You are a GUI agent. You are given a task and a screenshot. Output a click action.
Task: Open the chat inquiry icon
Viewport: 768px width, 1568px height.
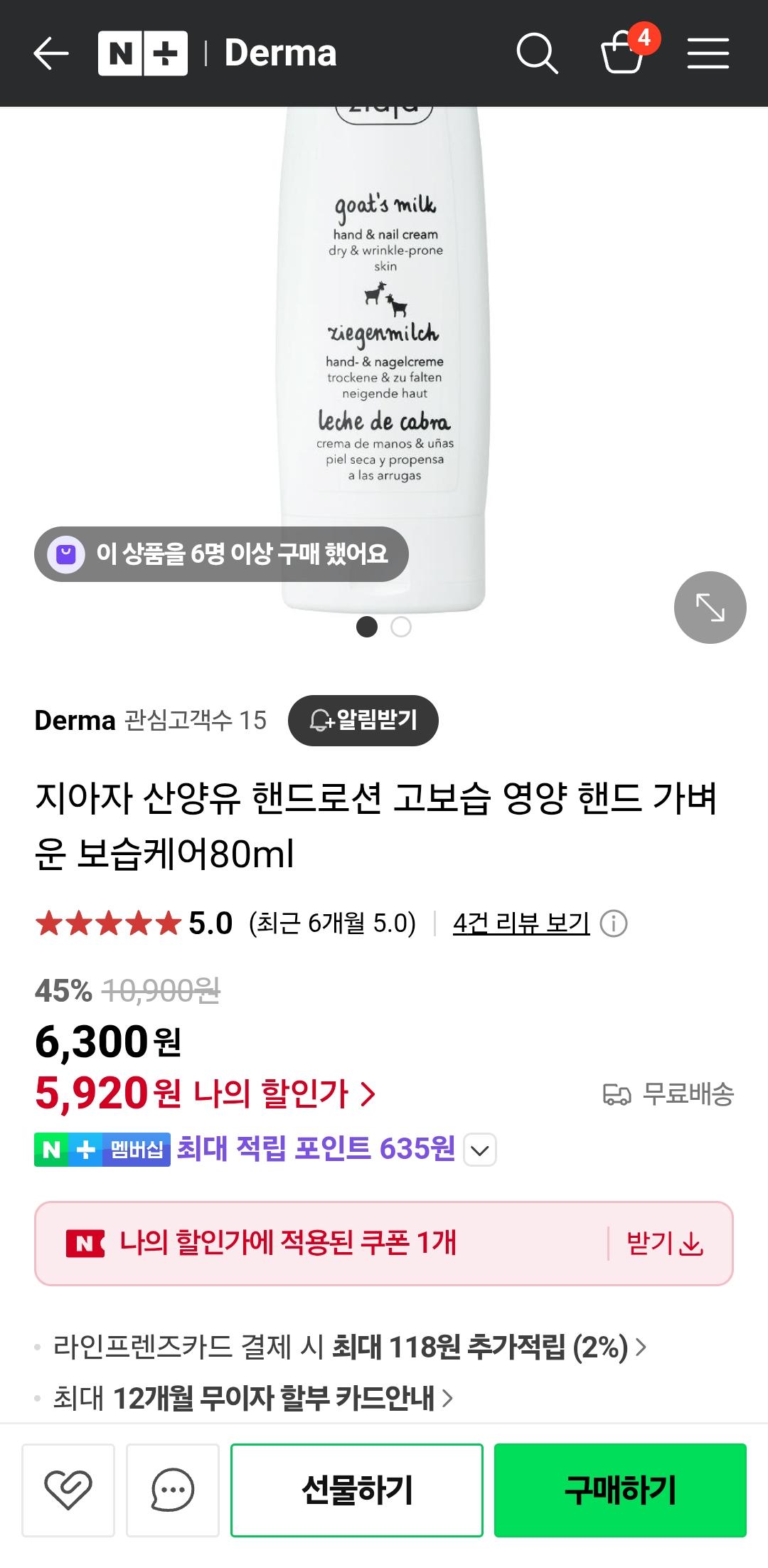[x=173, y=1490]
